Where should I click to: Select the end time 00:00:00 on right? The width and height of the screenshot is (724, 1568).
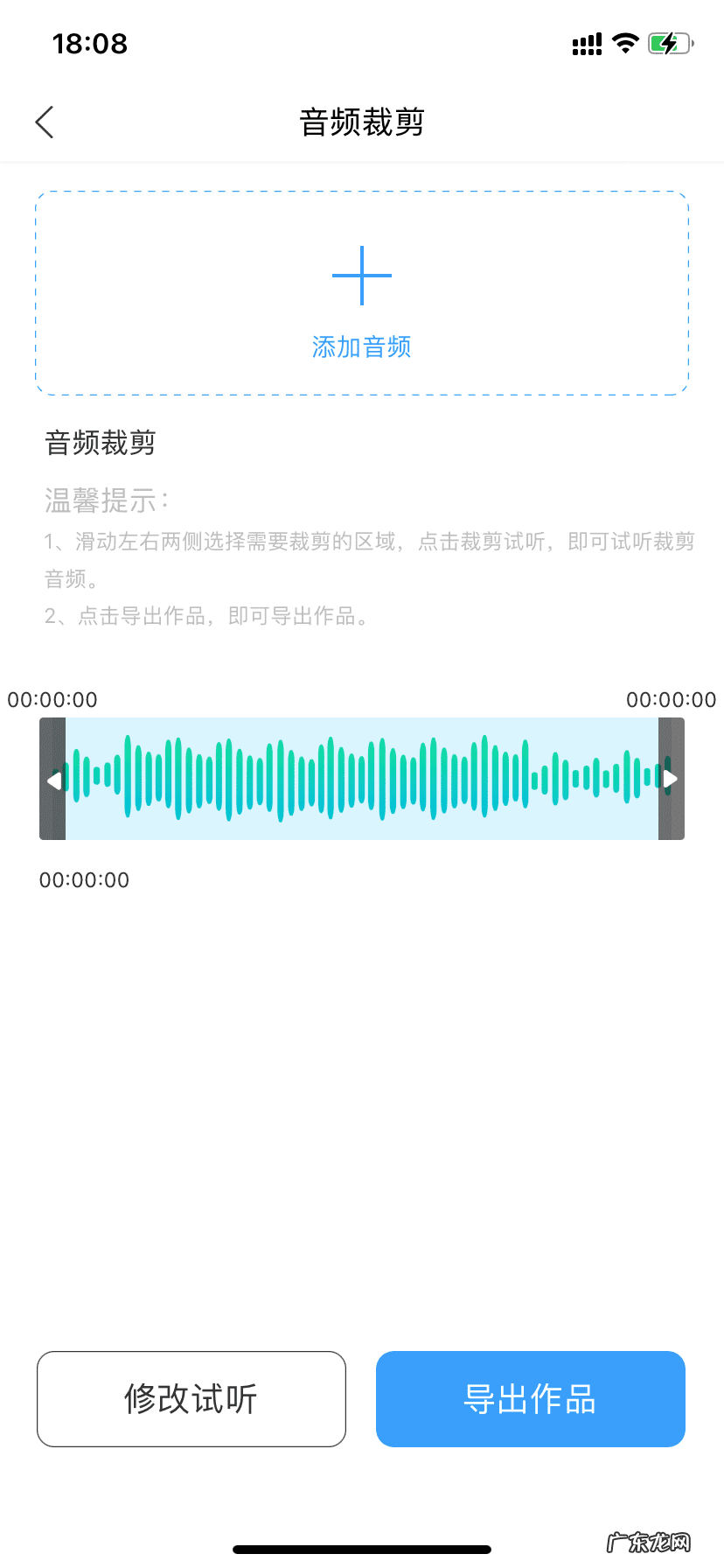pos(670,699)
